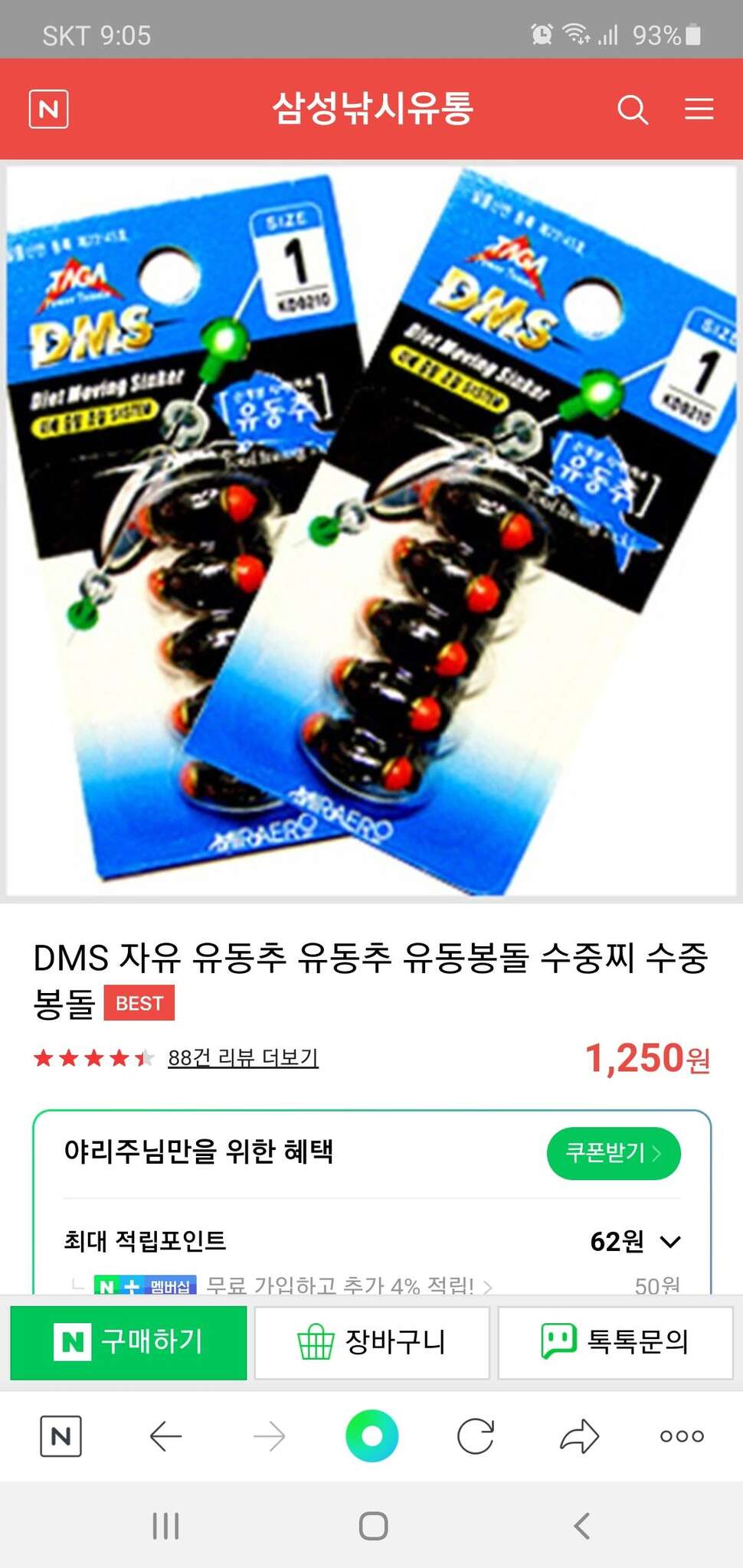
Task: Reload the page
Action: (476, 1436)
